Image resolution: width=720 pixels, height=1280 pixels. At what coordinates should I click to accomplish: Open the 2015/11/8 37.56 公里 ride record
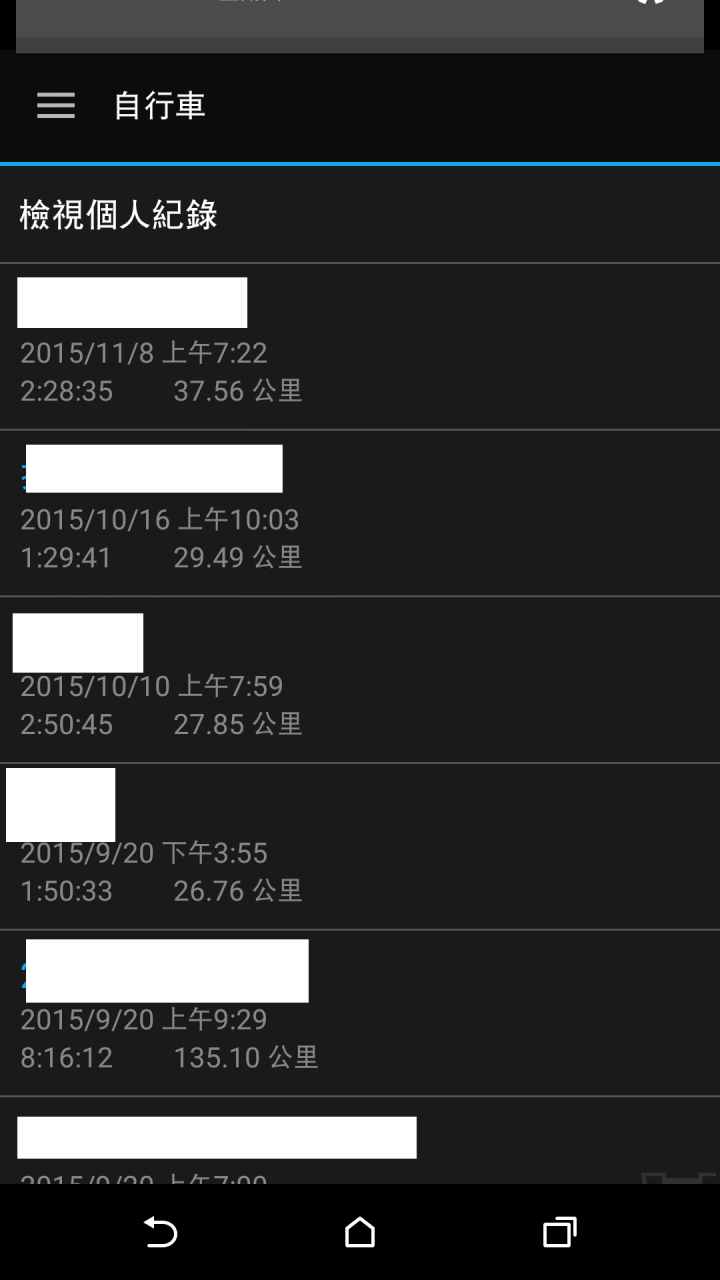tap(360, 347)
